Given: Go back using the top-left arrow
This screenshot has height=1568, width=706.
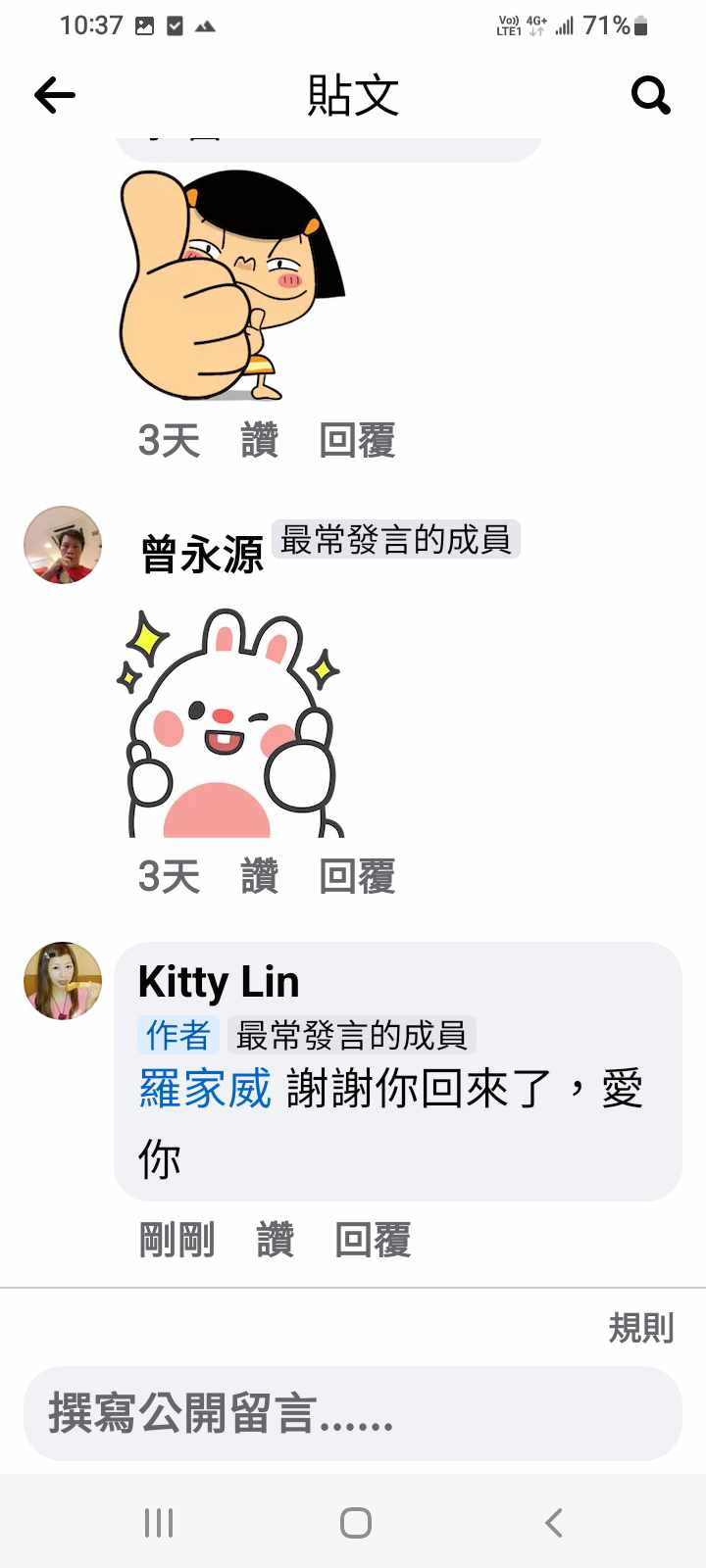Looking at the screenshot, I should [x=55, y=95].
